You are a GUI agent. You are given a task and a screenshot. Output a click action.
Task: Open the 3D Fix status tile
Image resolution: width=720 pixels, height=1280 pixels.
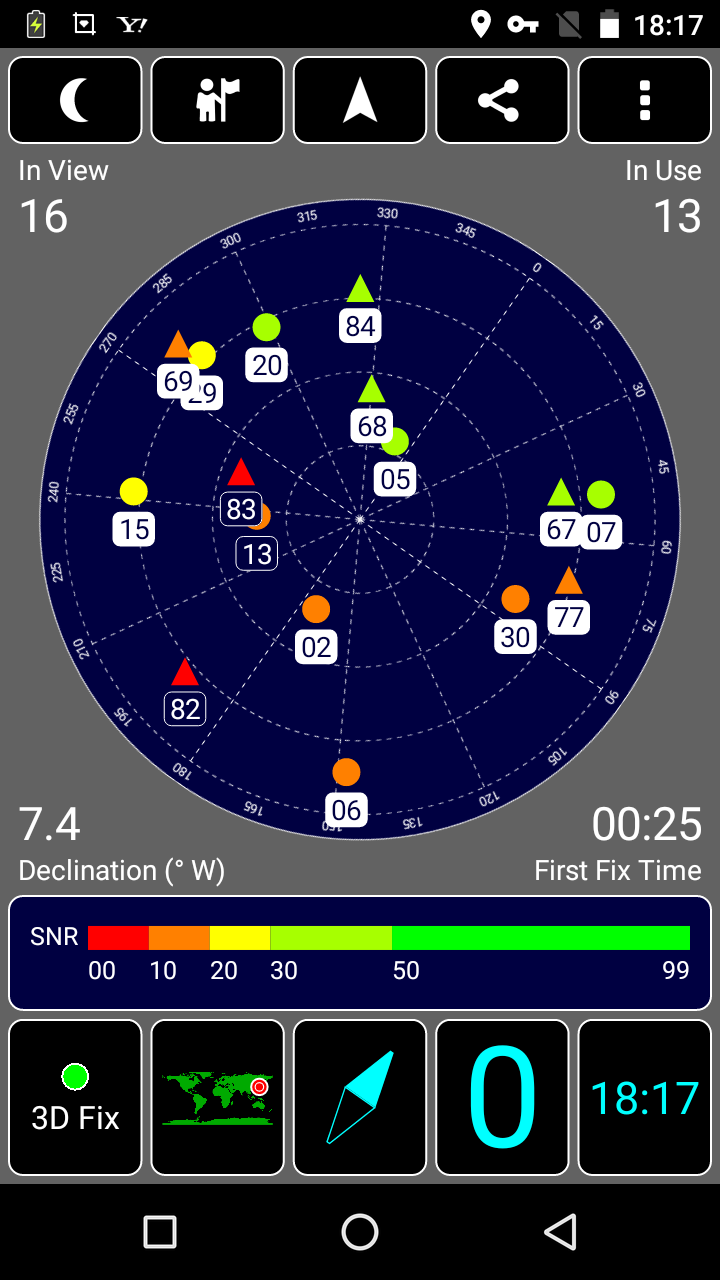click(75, 1097)
